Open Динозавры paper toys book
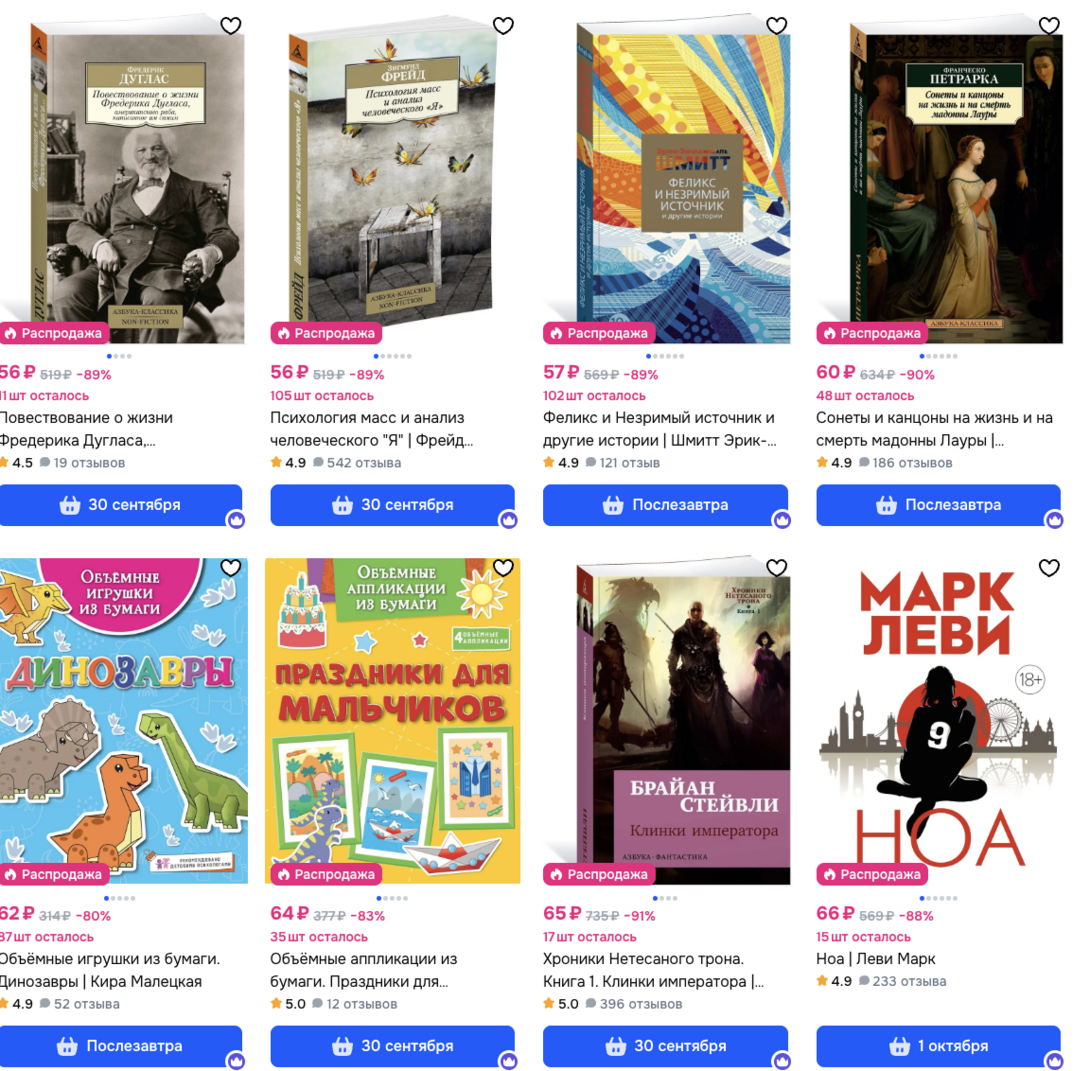The width and height of the screenshot is (1090, 1071). [122, 720]
